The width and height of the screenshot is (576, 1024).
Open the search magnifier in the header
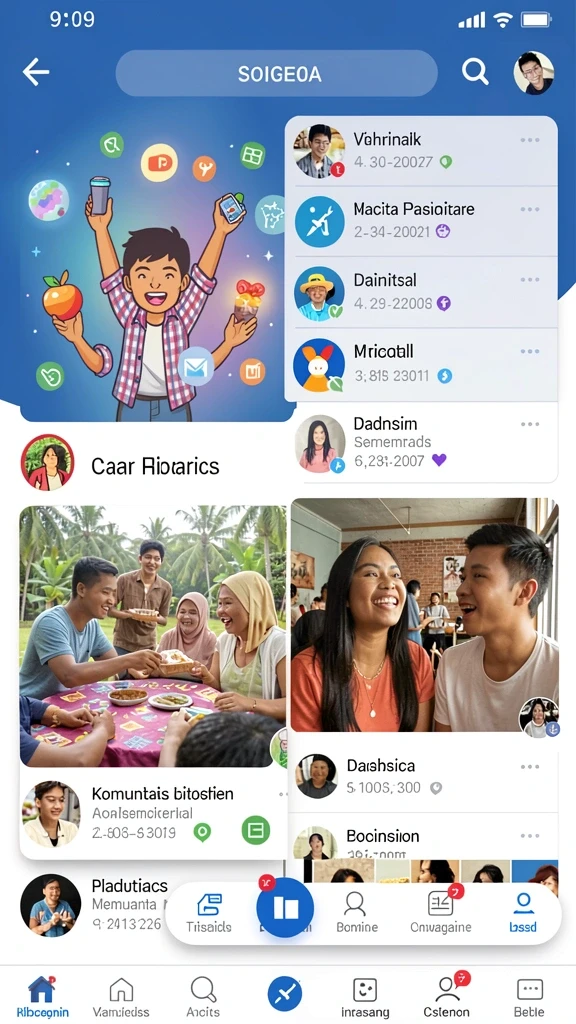tap(475, 71)
